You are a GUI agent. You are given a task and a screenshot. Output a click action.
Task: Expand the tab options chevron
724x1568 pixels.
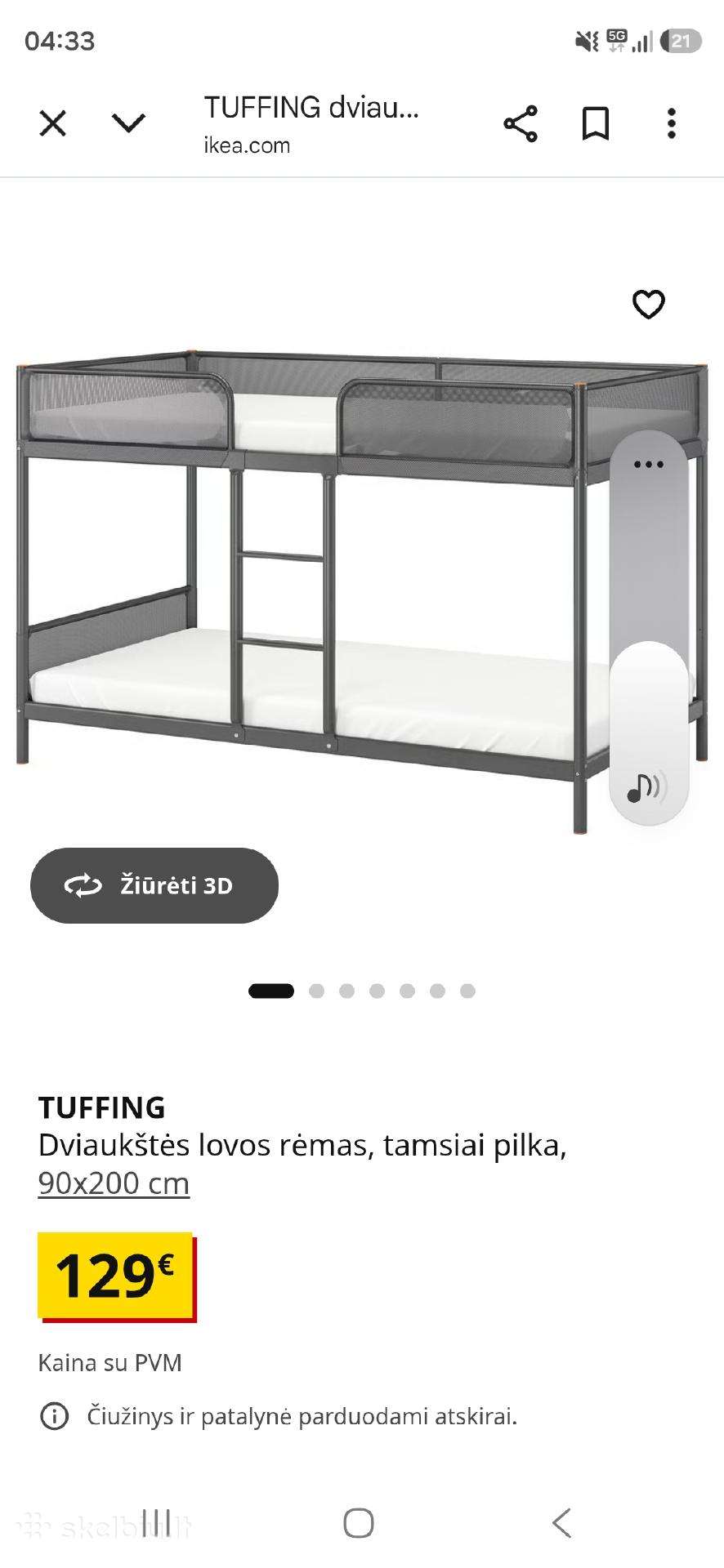pos(128,123)
